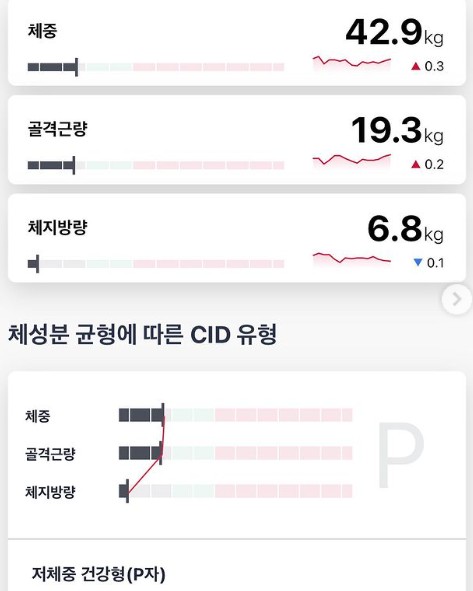The image size is (473, 591).
Task: Tap the next arrow chevron
Action: [457, 299]
